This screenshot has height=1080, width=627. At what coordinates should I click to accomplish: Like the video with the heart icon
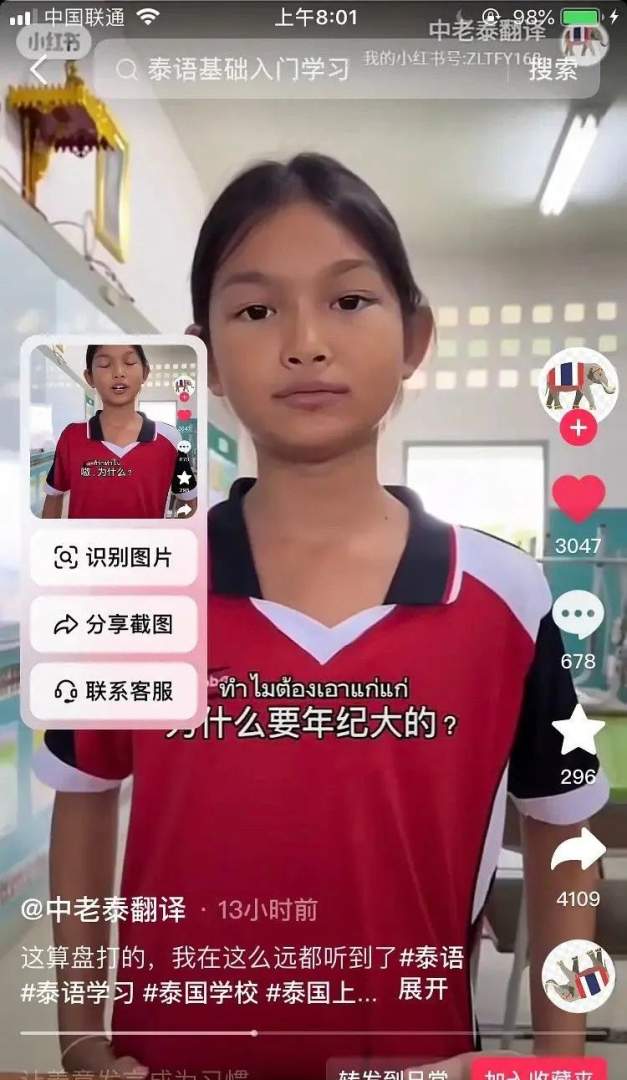[578, 499]
